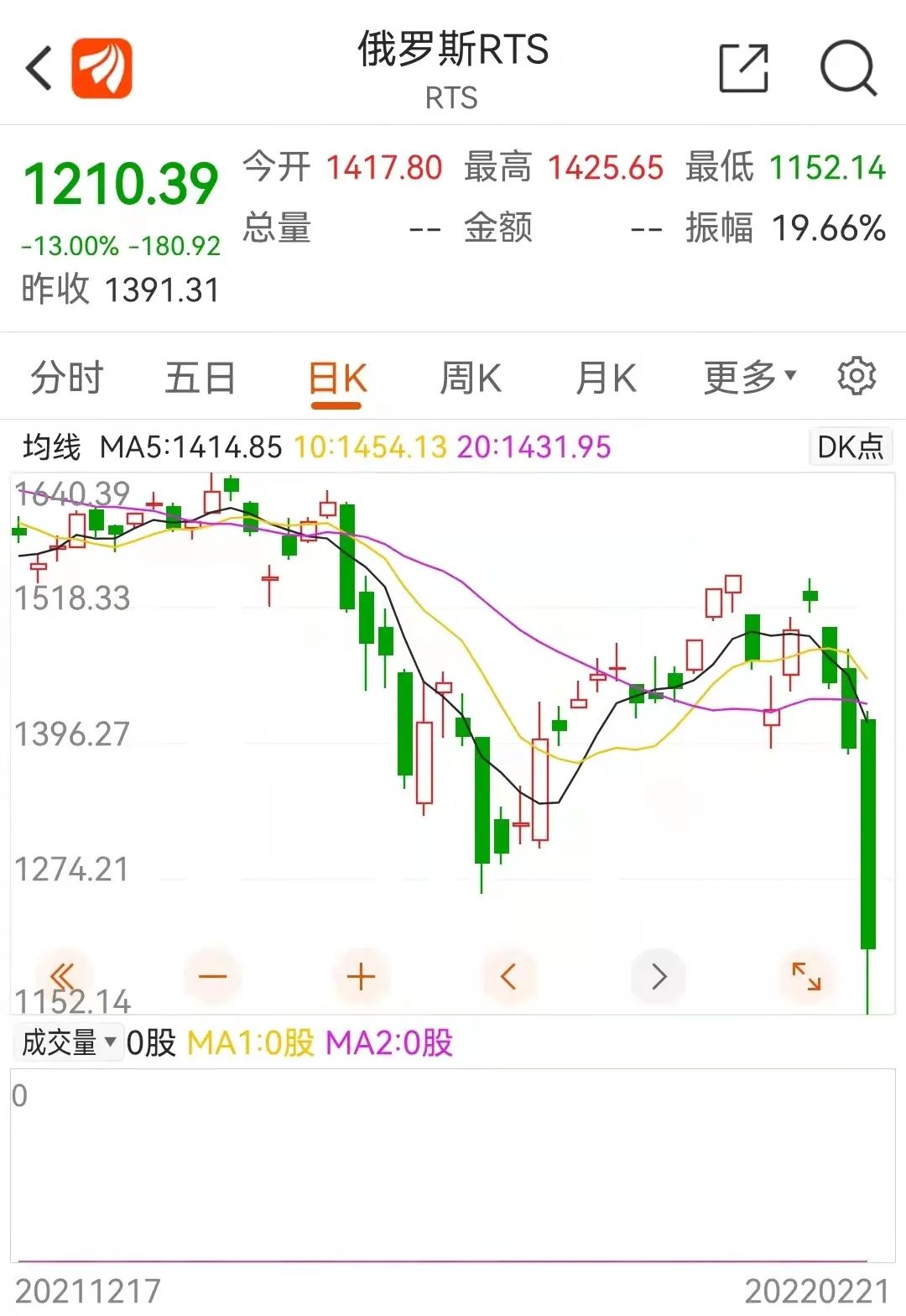Zoom out the chart with the minus icon
This screenshot has width=906, height=1316.
pyautogui.click(x=213, y=976)
